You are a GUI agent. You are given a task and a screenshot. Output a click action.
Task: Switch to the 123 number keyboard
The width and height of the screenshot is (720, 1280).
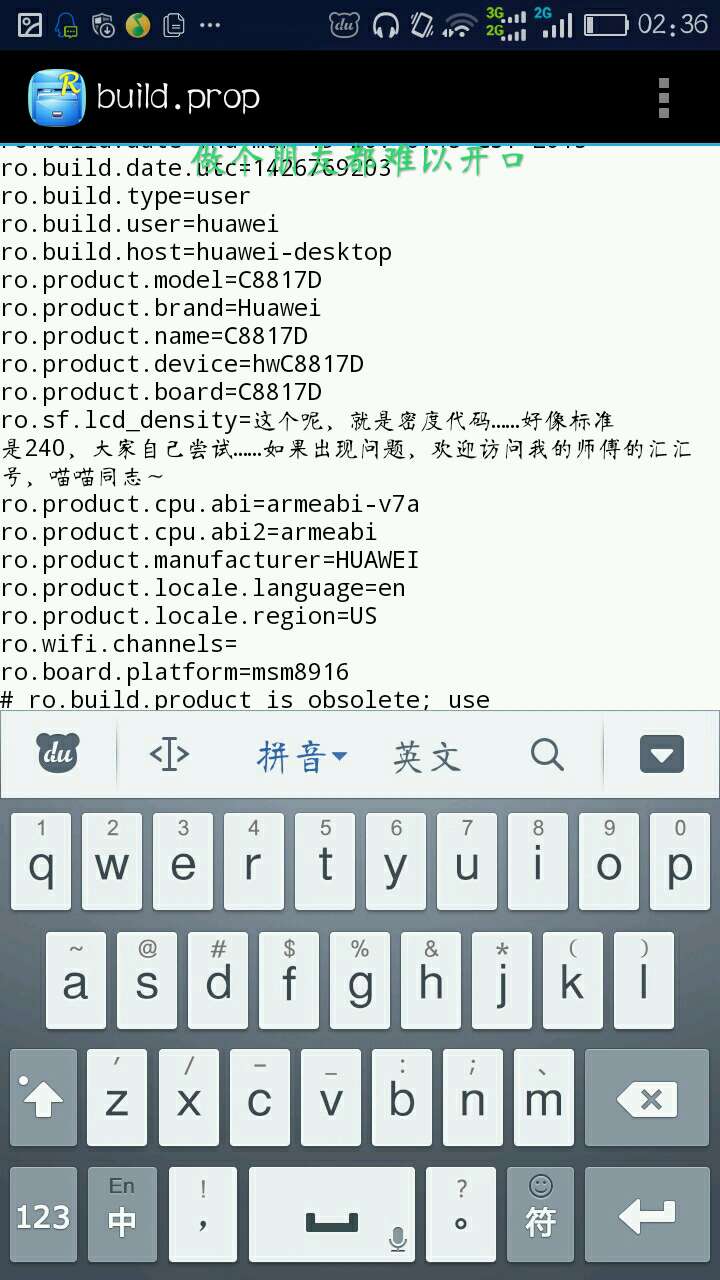click(x=43, y=1216)
